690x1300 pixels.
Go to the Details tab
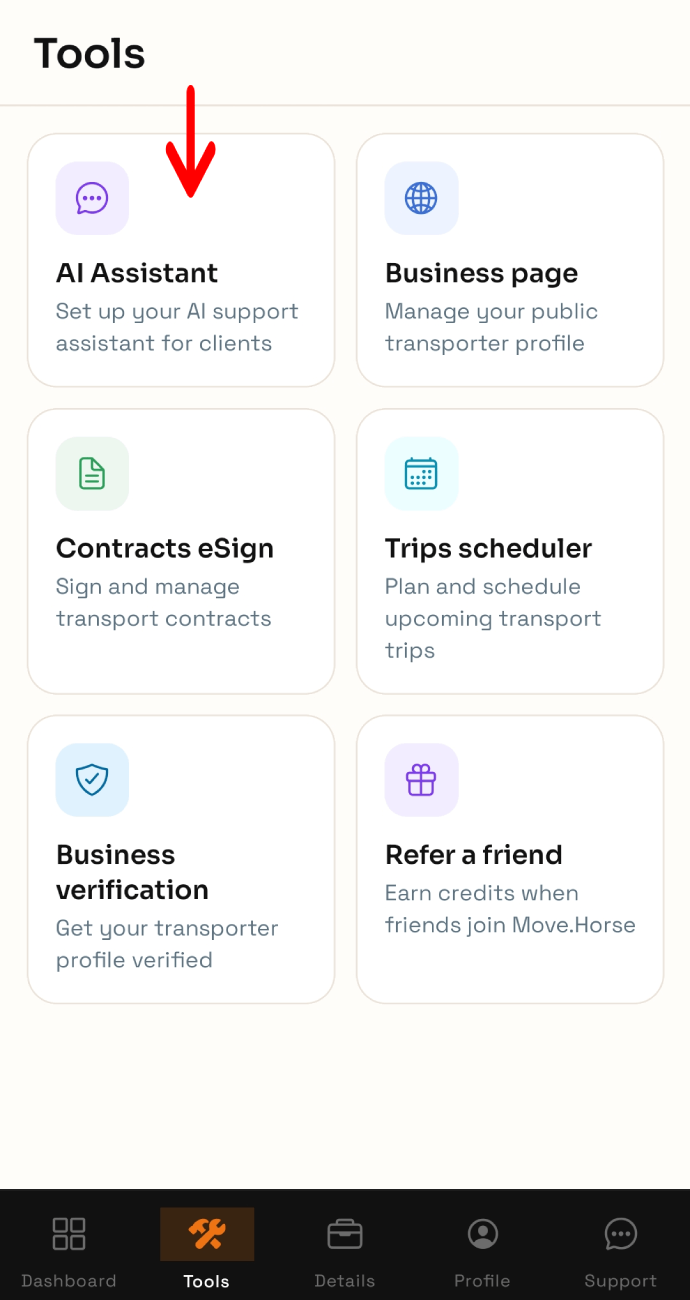(345, 1251)
